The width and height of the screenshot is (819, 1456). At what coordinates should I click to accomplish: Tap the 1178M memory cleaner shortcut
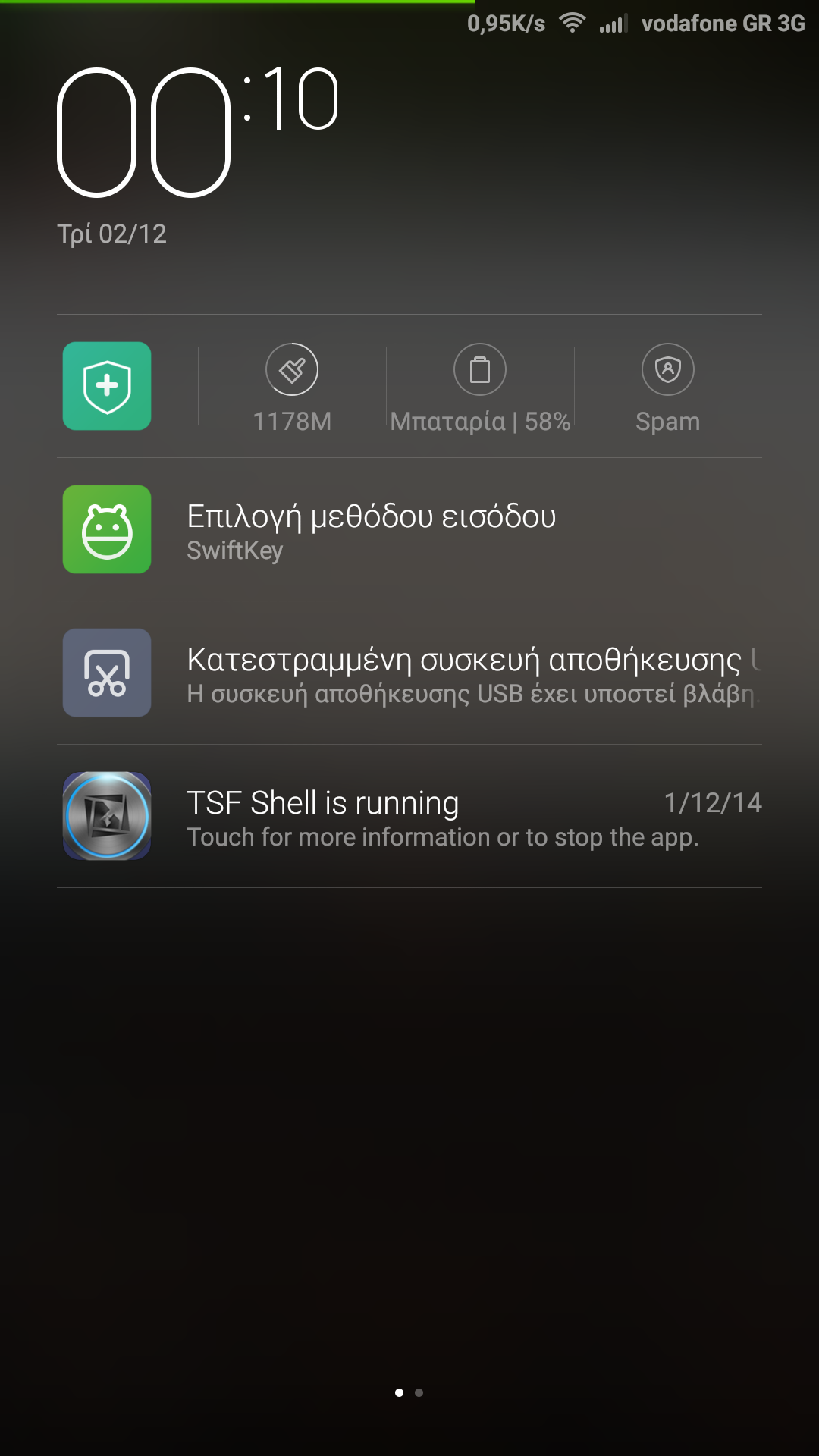click(x=292, y=388)
